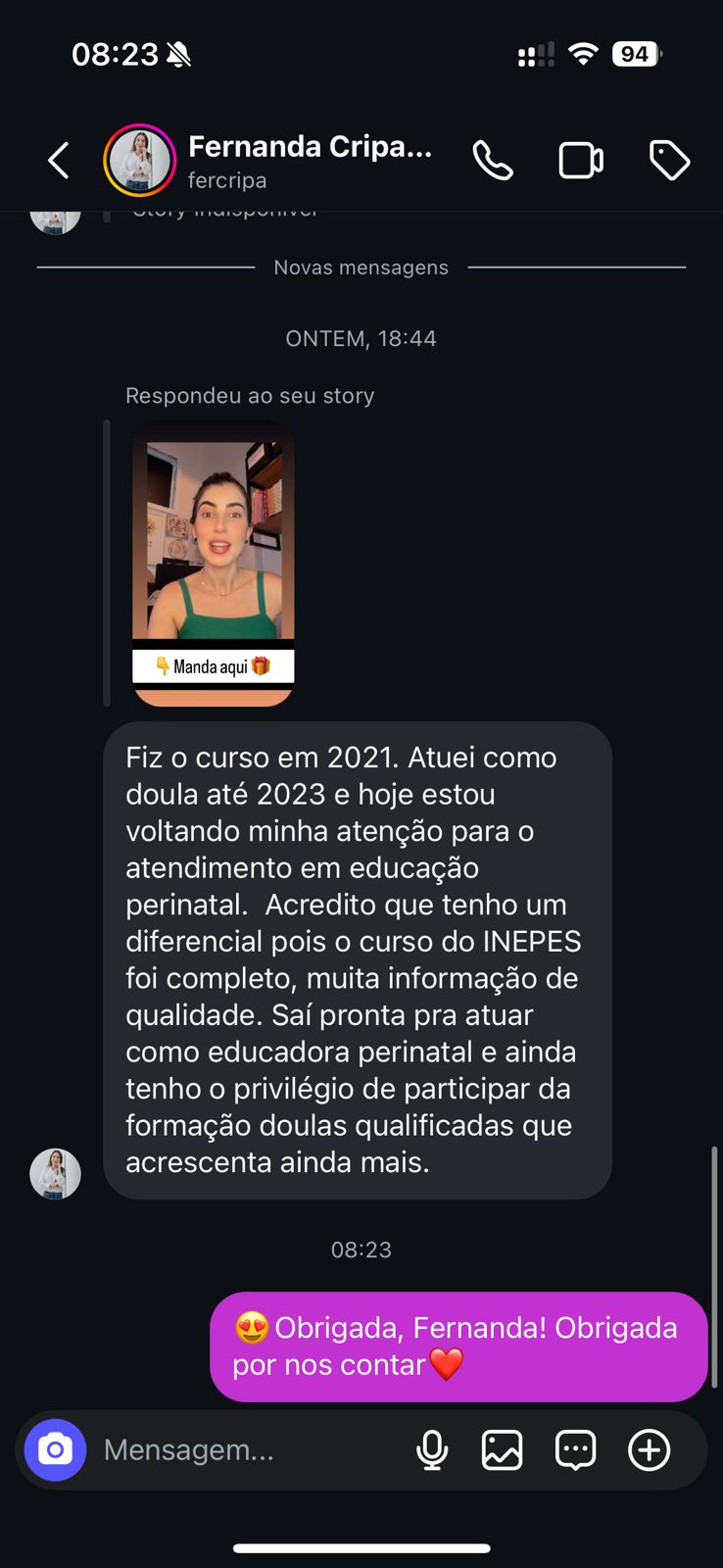Open more options plus icon
This screenshot has width=723, height=1568.
tap(649, 1449)
